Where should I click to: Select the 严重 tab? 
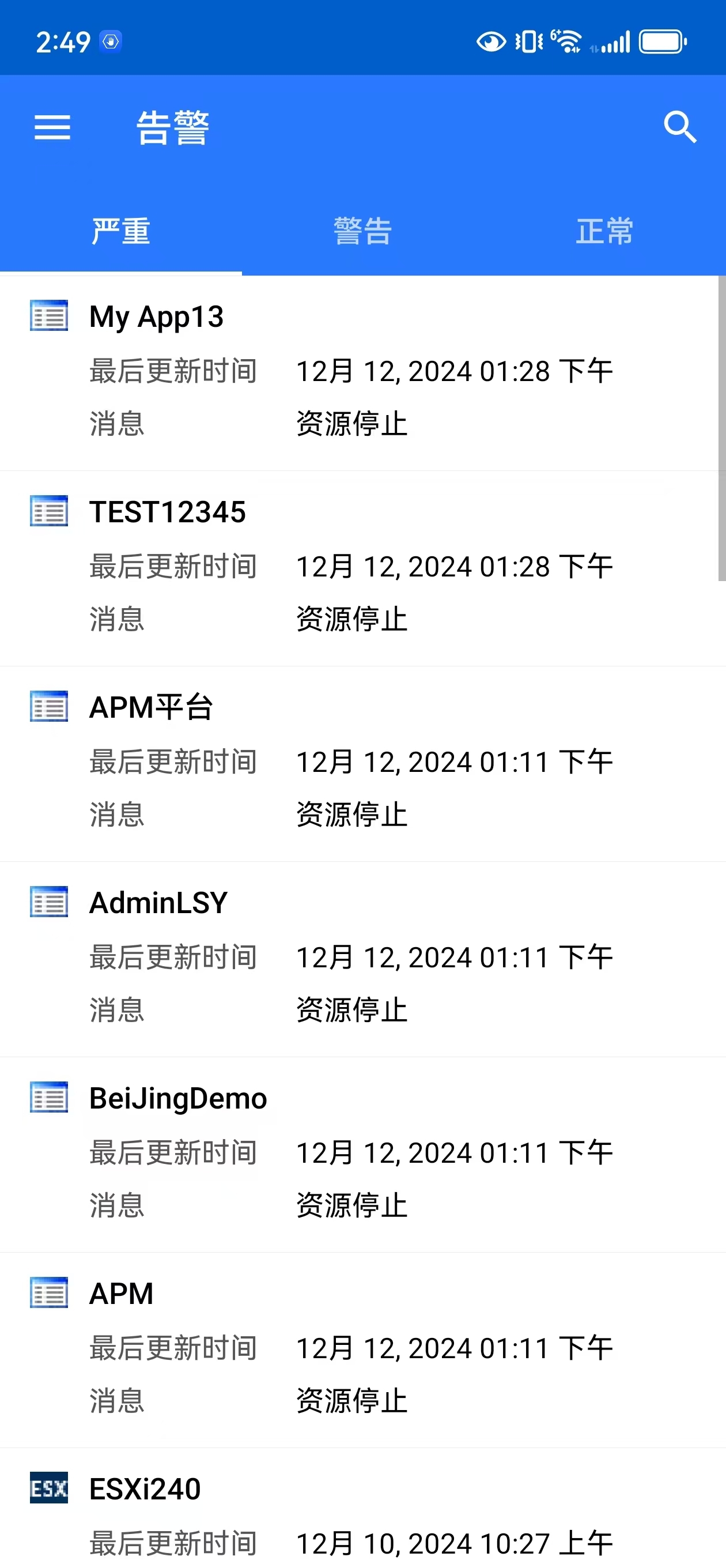click(x=121, y=231)
